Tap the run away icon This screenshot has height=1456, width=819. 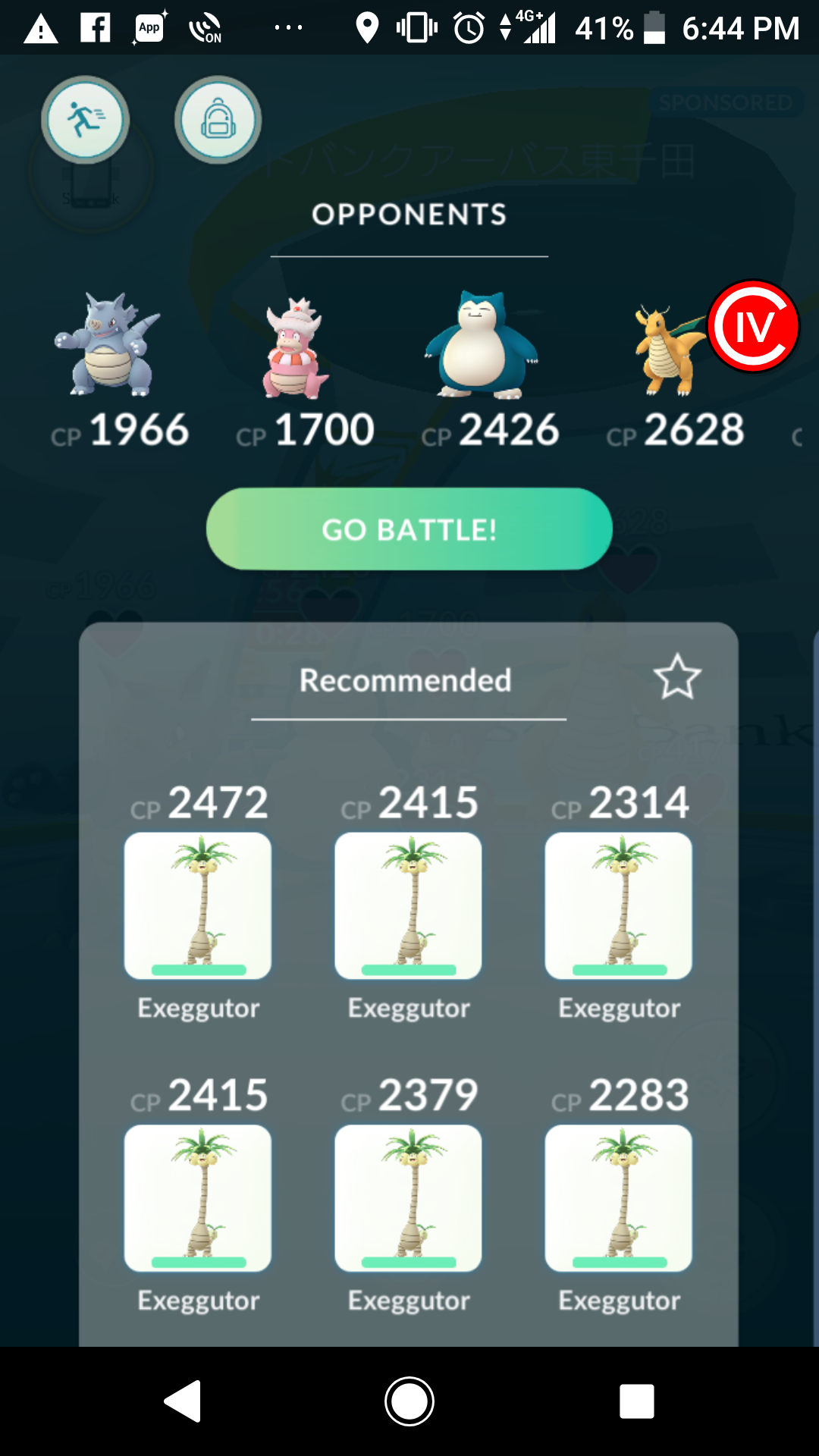click(85, 120)
